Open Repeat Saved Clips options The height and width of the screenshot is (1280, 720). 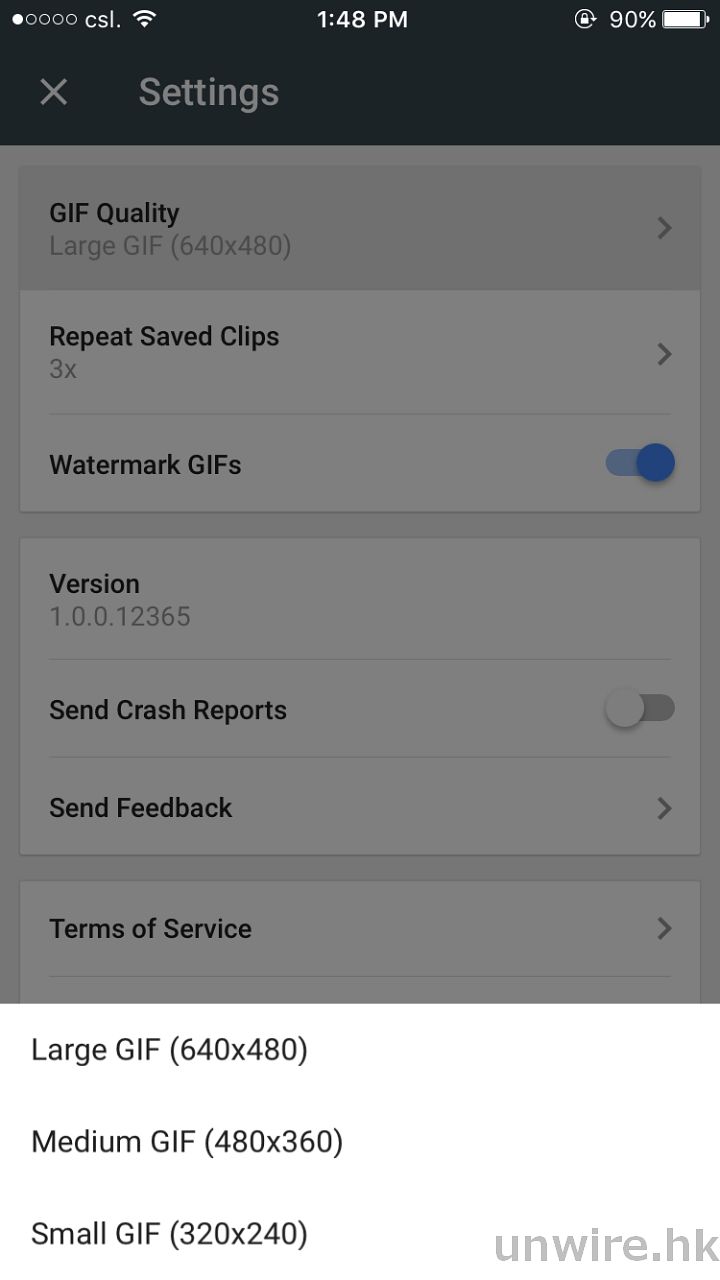(x=360, y=352)
